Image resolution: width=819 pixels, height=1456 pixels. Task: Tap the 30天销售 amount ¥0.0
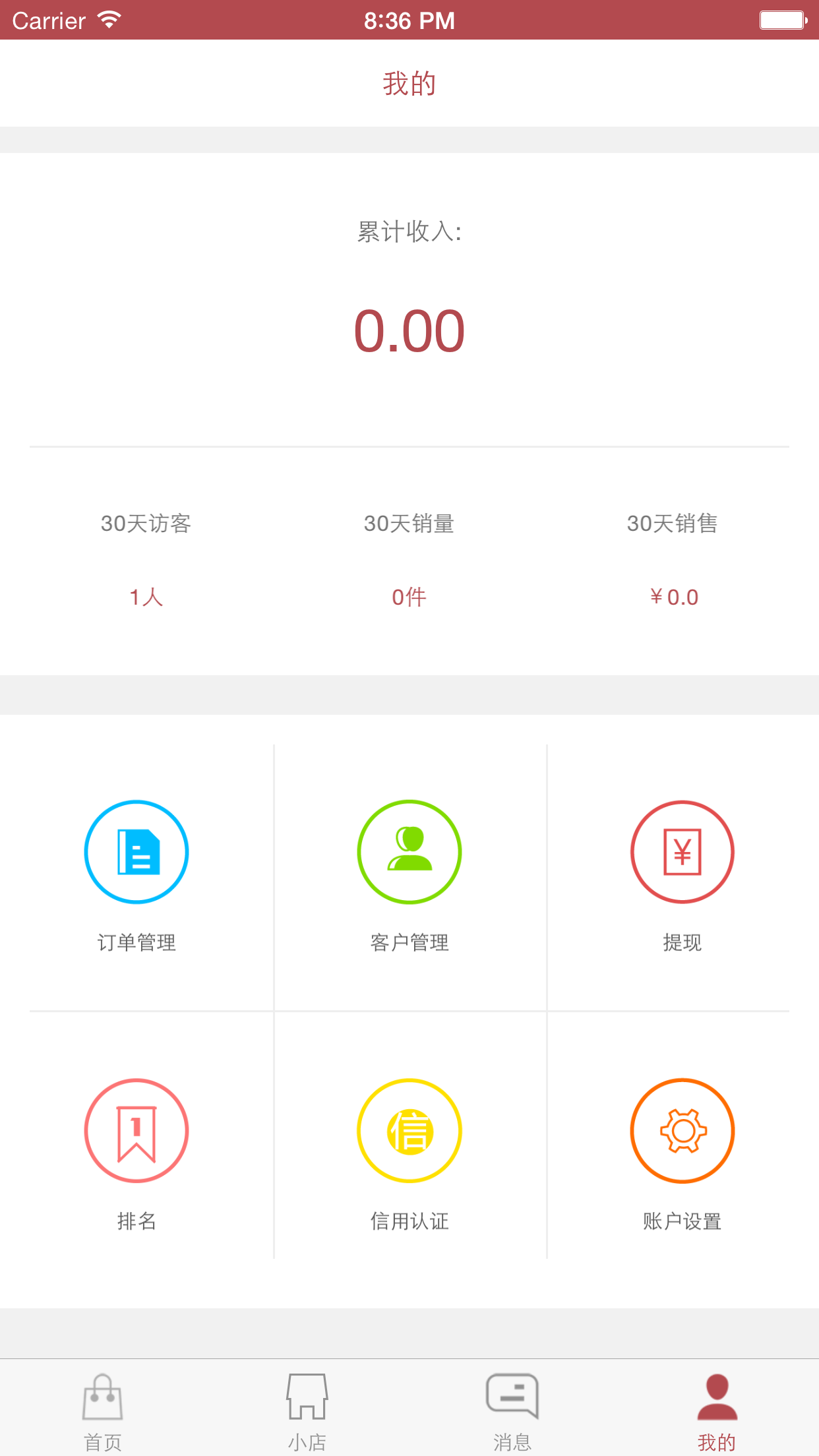(x=673, y=595)
